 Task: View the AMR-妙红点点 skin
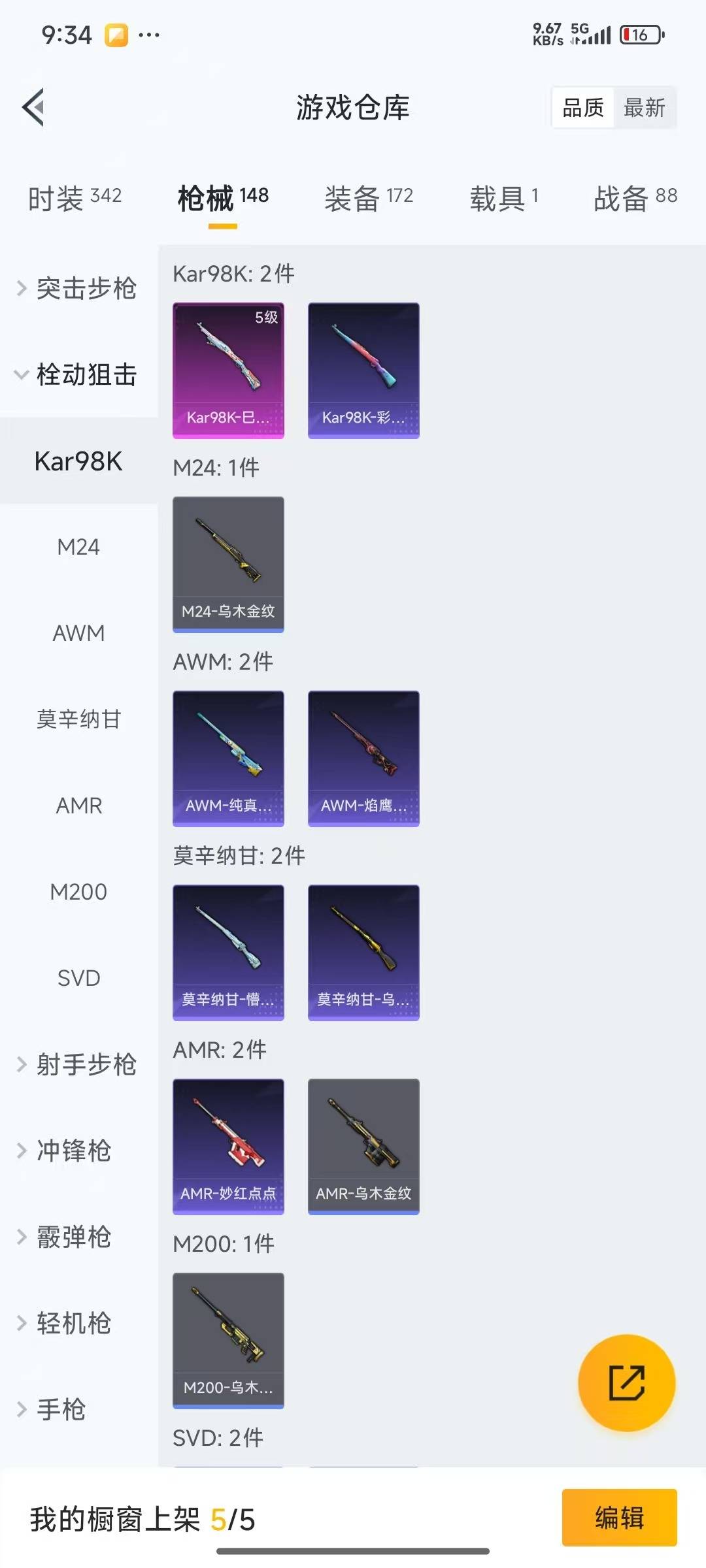pyautogui.click(x=228, y=1146)
